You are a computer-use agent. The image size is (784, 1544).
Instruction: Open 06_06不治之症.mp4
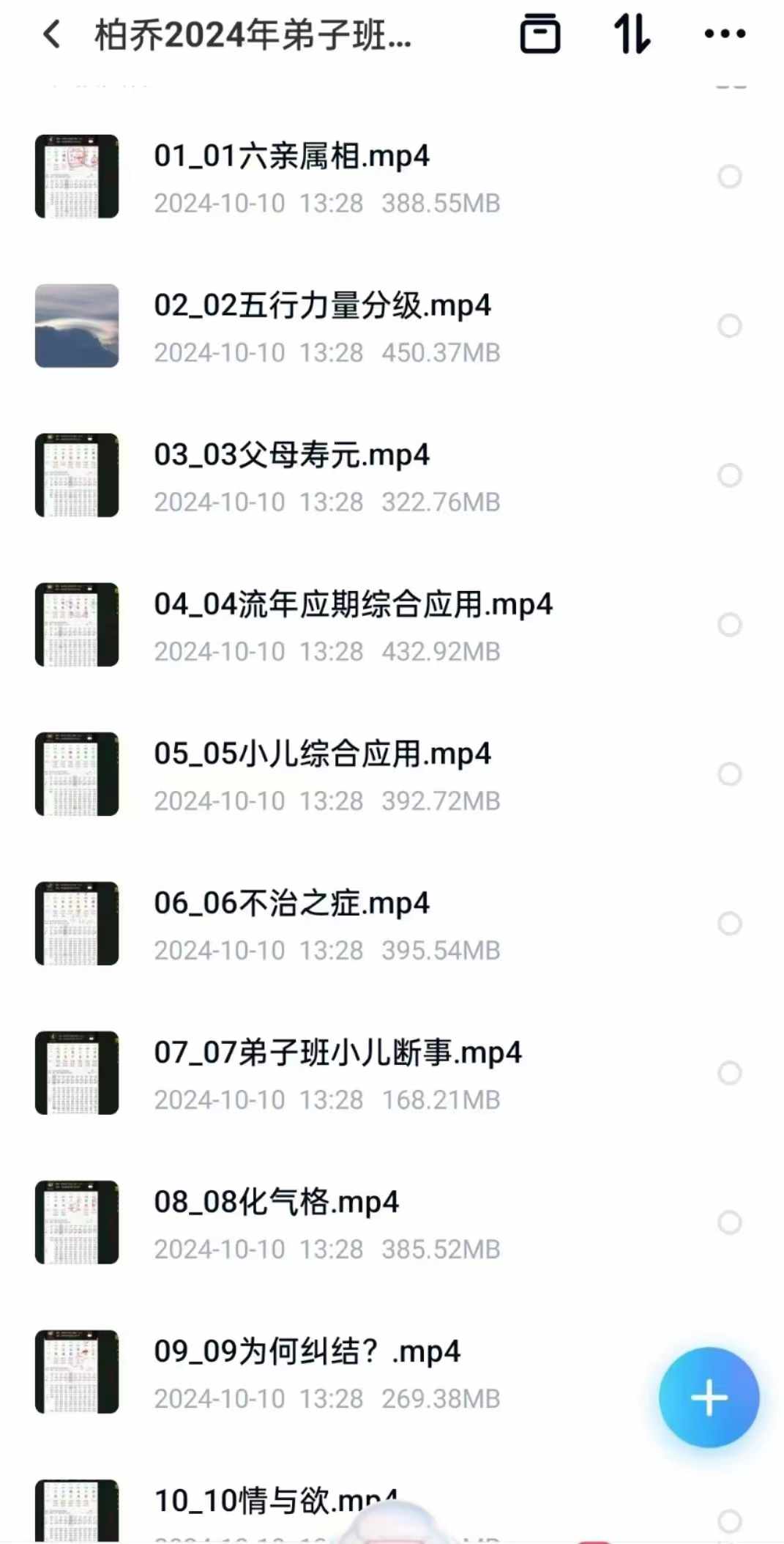click(291, 904)
